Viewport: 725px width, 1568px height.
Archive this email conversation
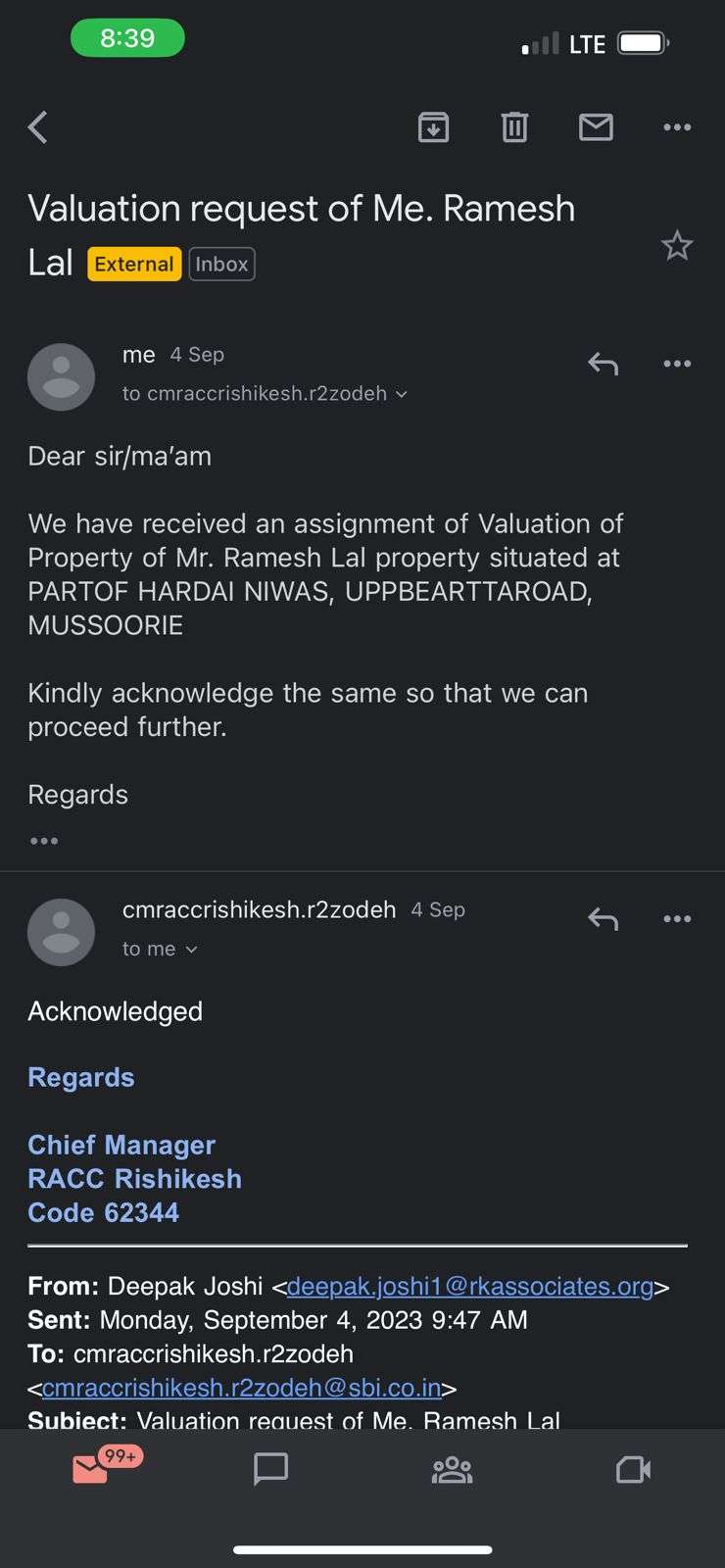(x=433, y=127)
